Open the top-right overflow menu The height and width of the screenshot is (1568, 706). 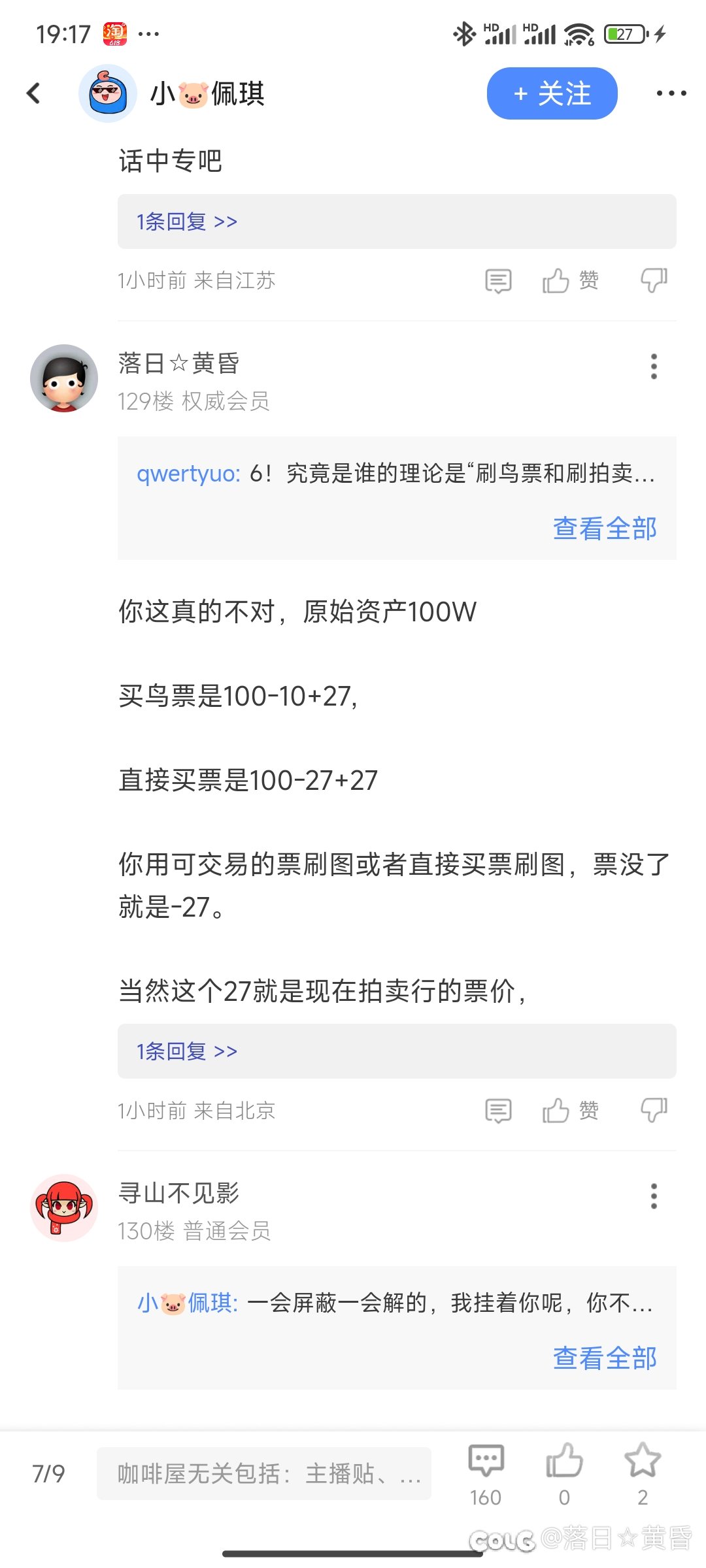pyautogui.click(x=671, y=93)
